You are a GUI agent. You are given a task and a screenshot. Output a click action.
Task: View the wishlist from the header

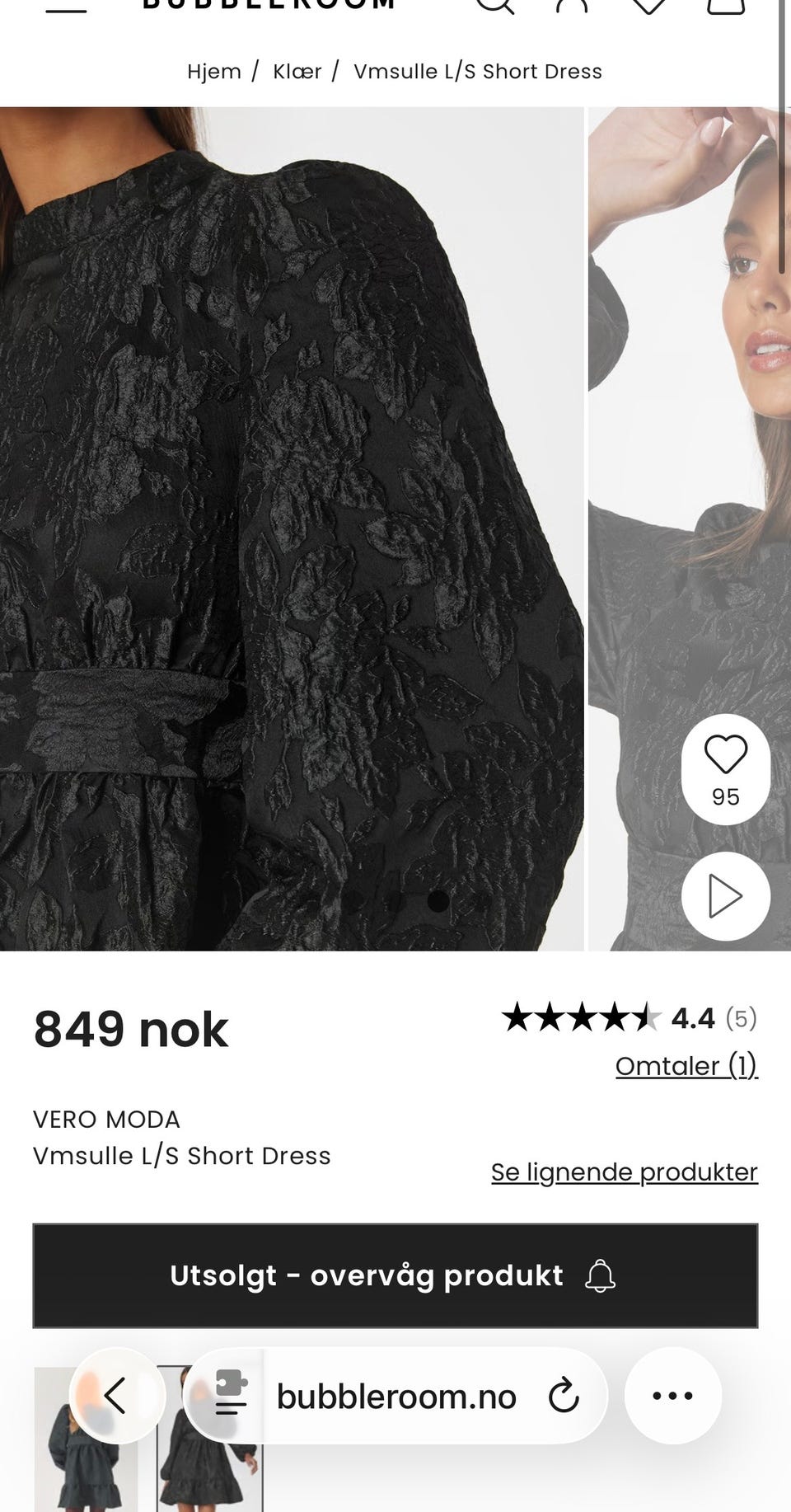click(x=649, y=5)
